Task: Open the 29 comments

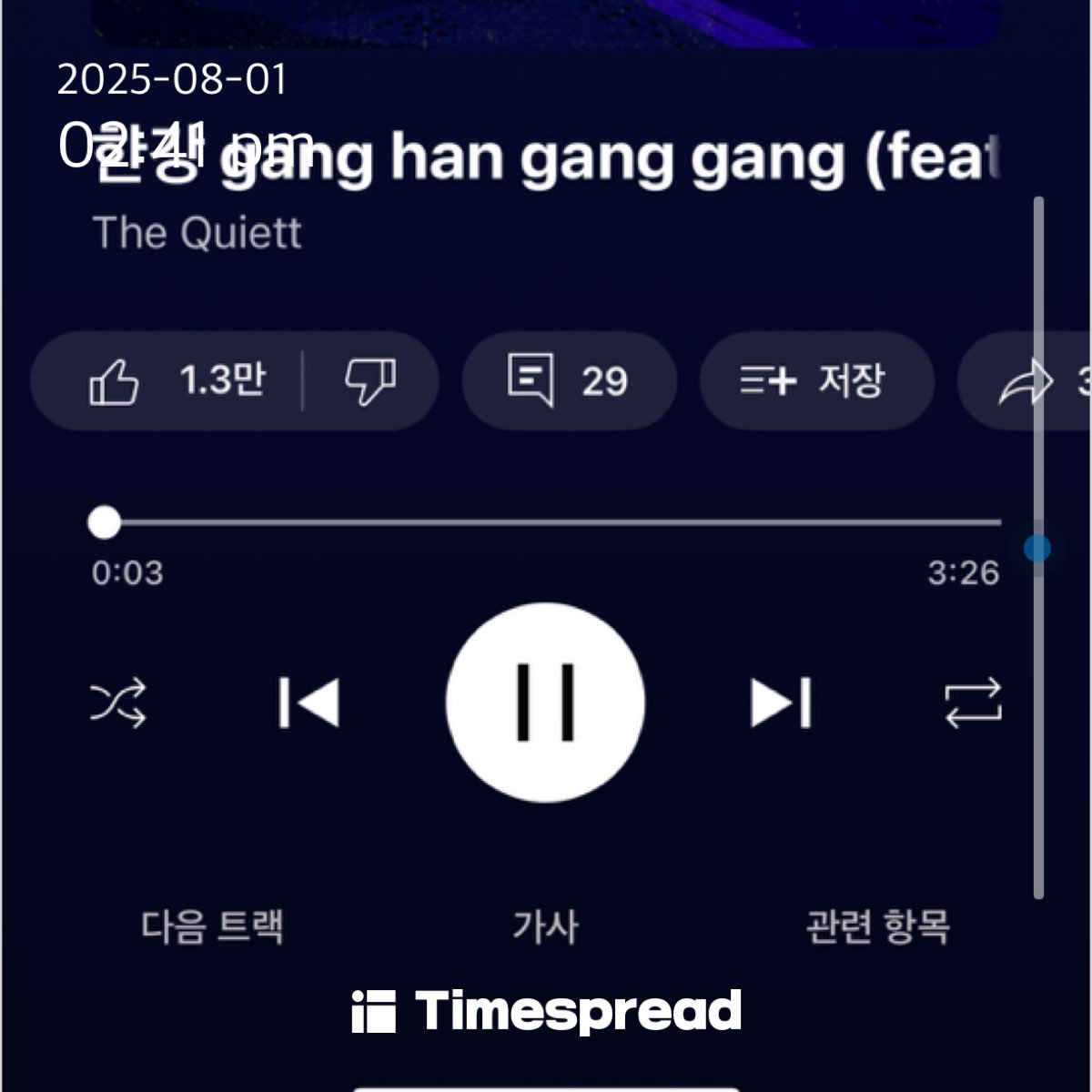Action: [x=569, y=380]
